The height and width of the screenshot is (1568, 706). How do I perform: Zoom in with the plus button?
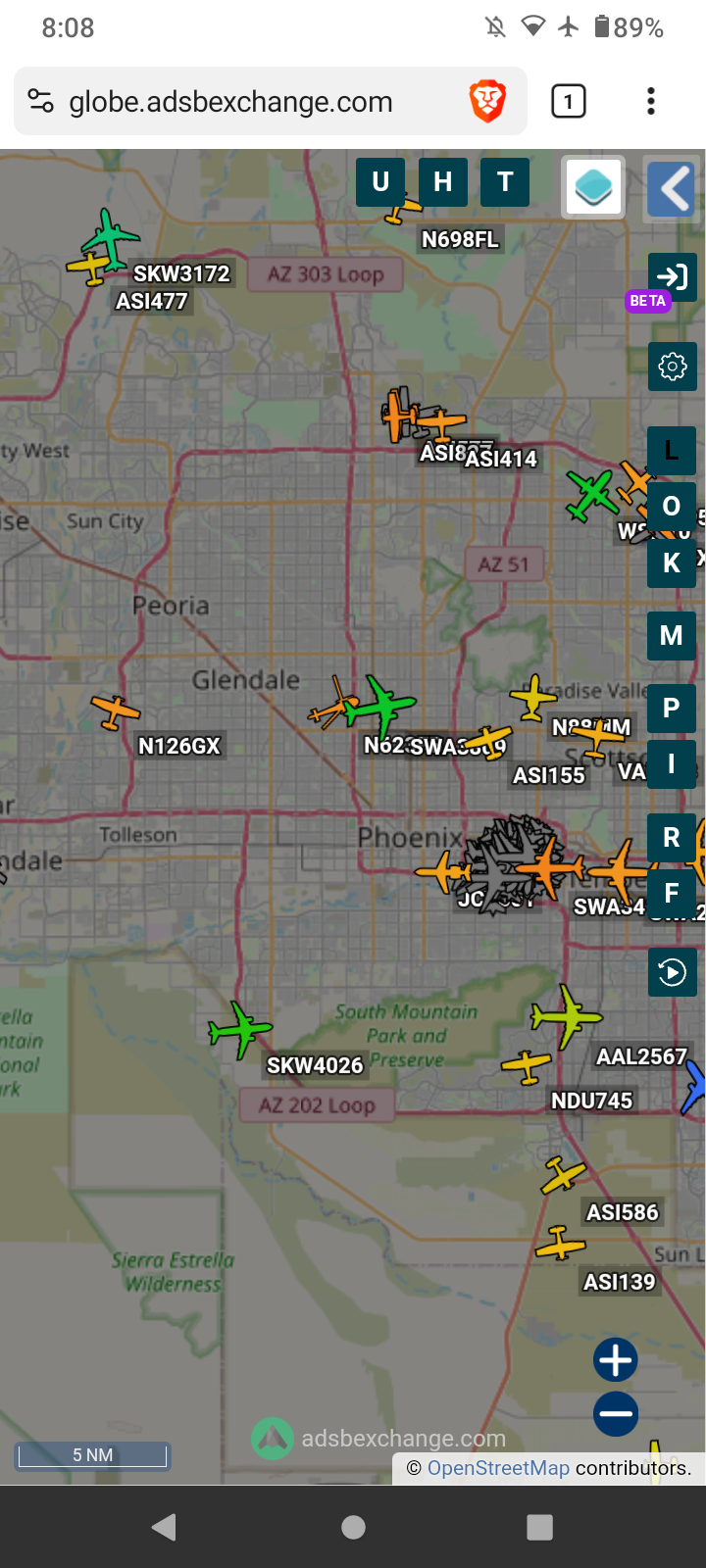pyautogui.click(x=616, y=1360)
